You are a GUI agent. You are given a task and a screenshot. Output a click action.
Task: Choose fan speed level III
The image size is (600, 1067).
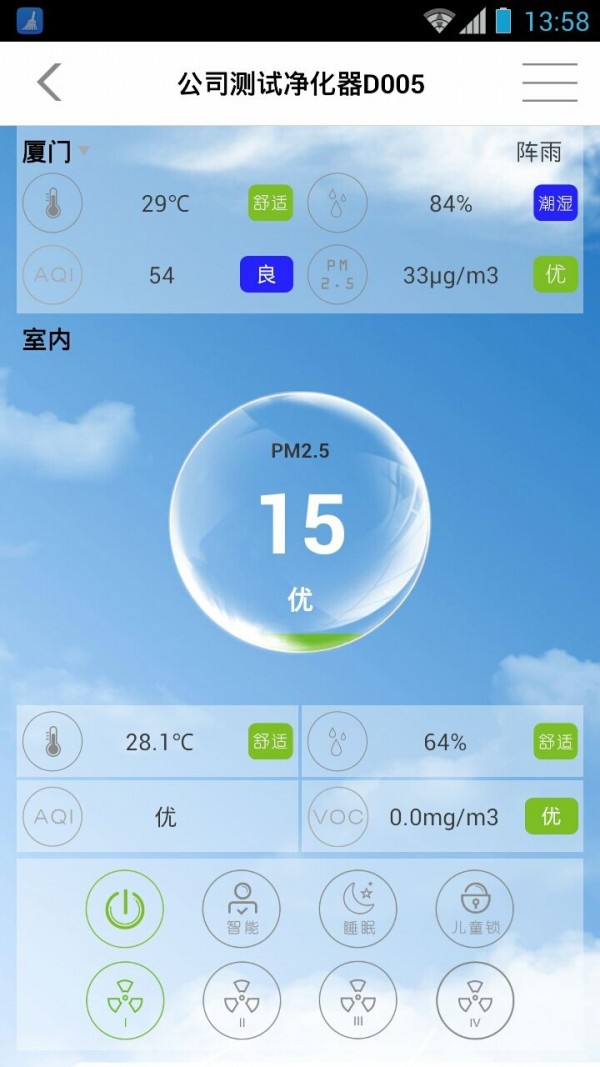coord(358,1000)
